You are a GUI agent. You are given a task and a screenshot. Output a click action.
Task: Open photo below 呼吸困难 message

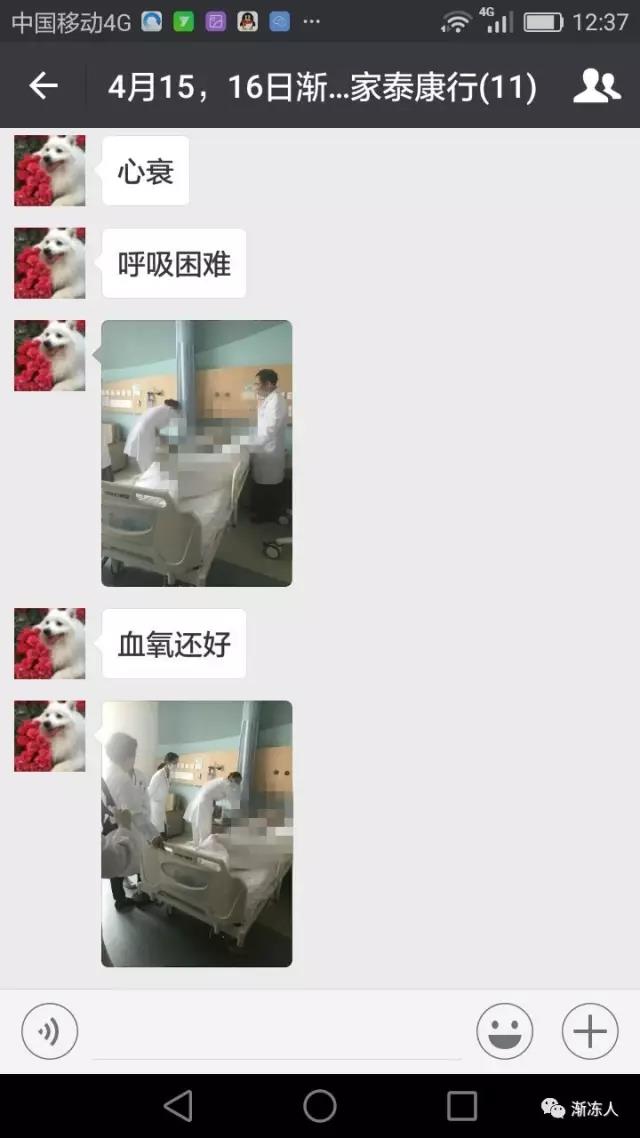(197, 453)
